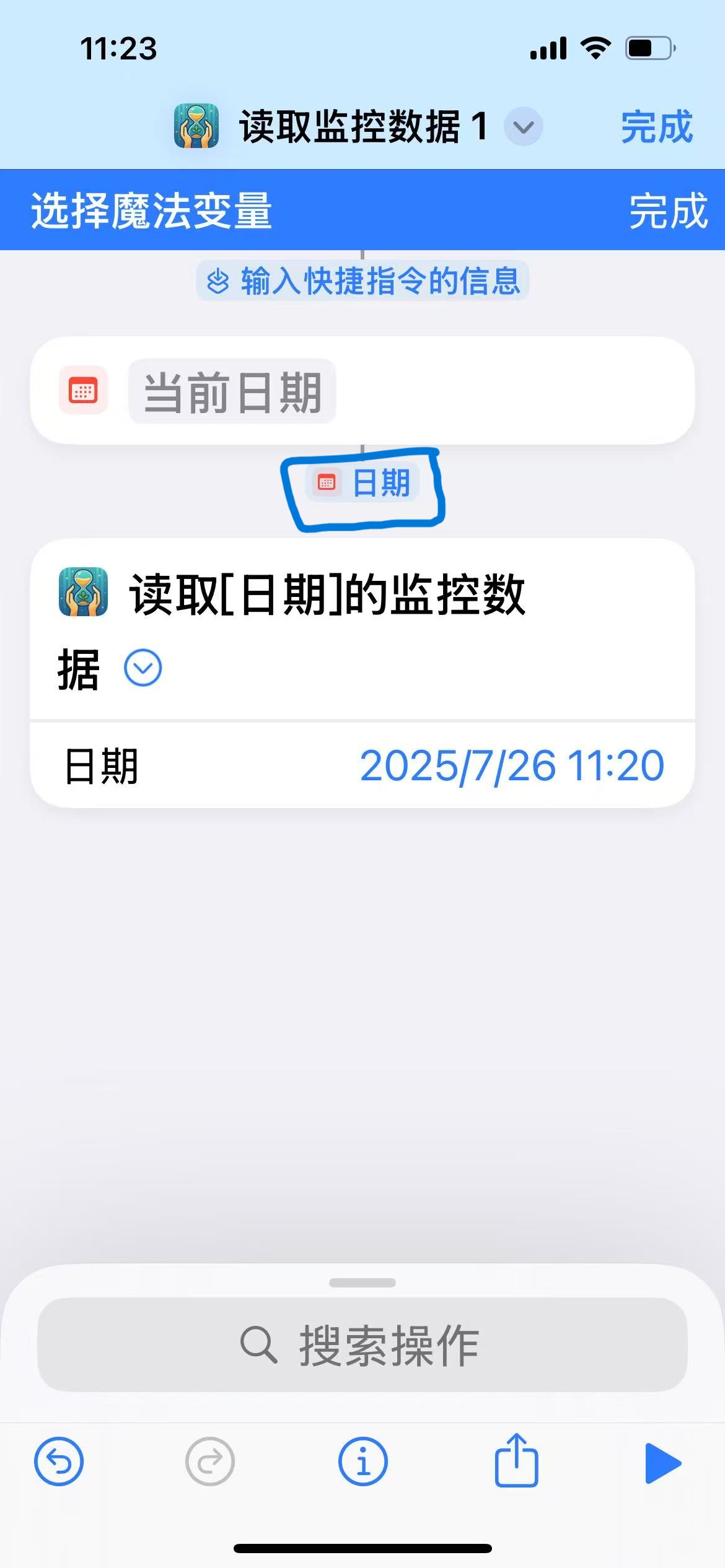
Task: Tap the 输入快捷指令的信息 variable pill
Action: tap(362, 282)
